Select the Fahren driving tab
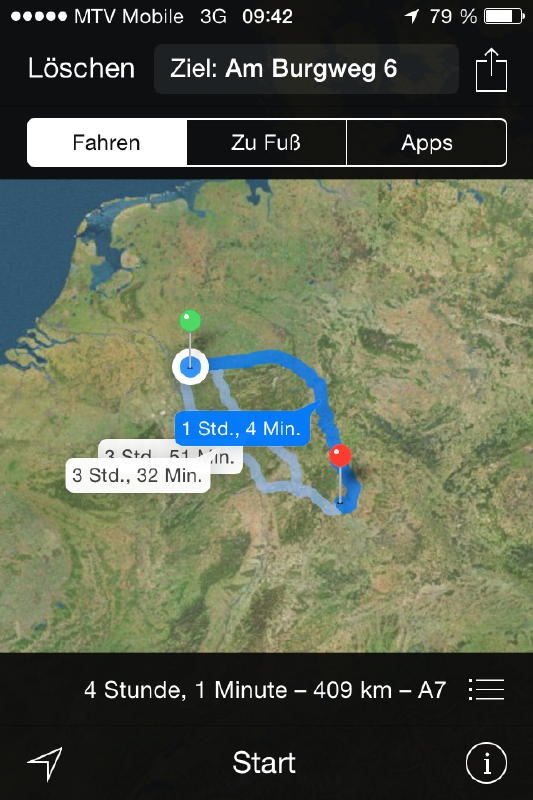 pos(107,142)
